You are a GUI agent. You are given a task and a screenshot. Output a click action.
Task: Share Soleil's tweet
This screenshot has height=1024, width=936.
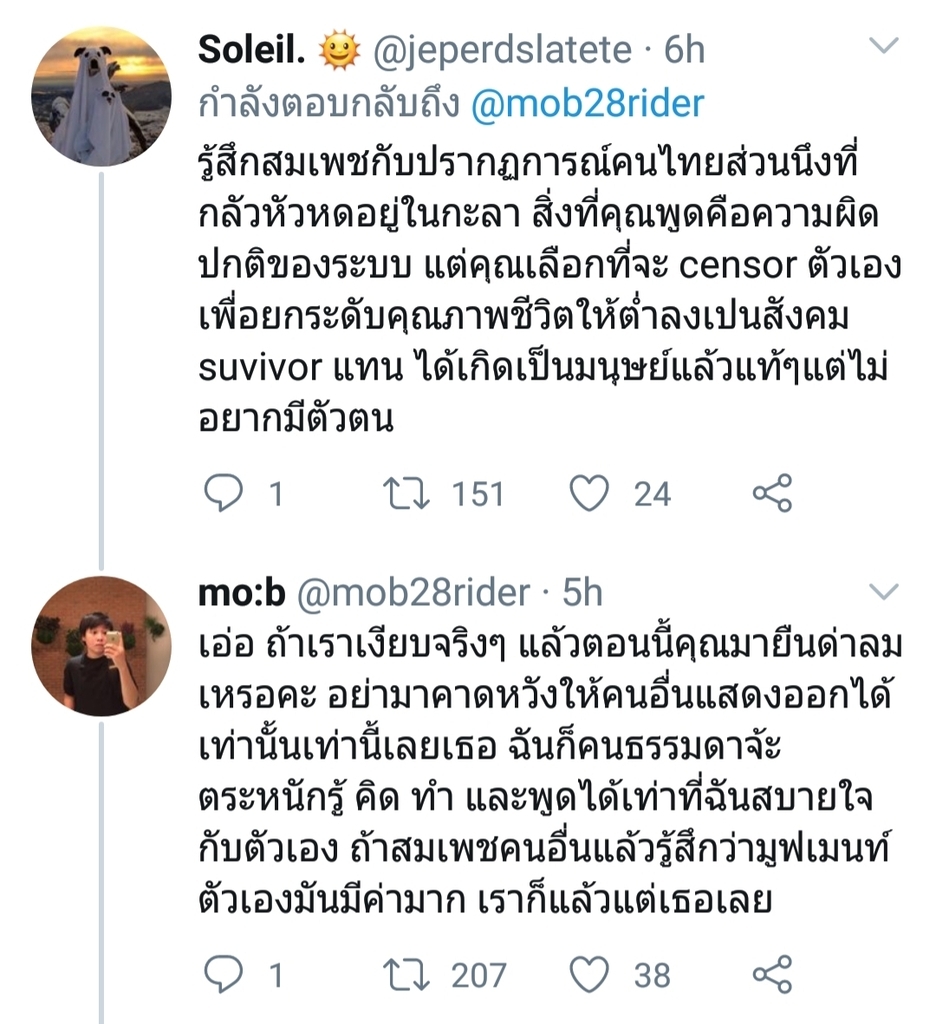point(771,493)
